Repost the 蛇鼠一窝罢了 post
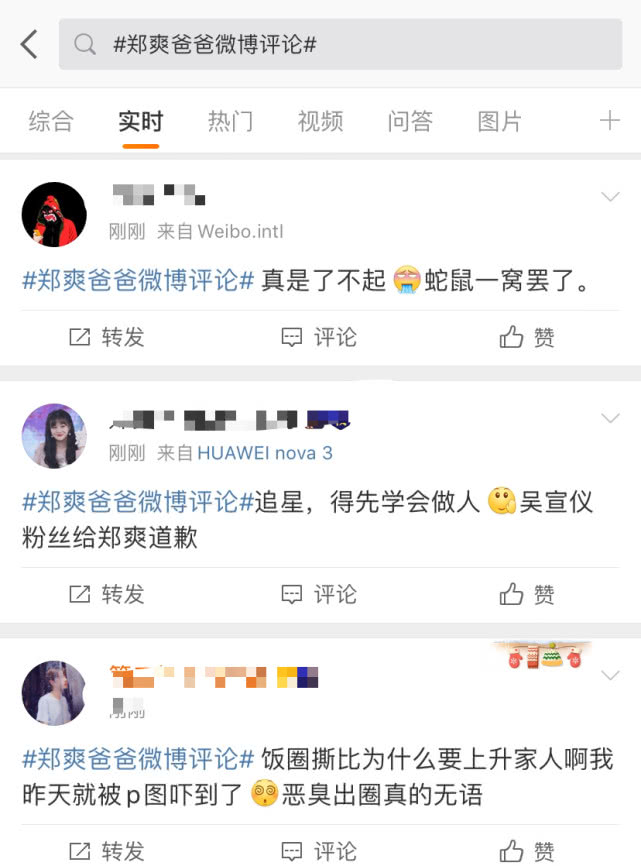This screenshot has height=866, width=641. [x=107, y=337]
